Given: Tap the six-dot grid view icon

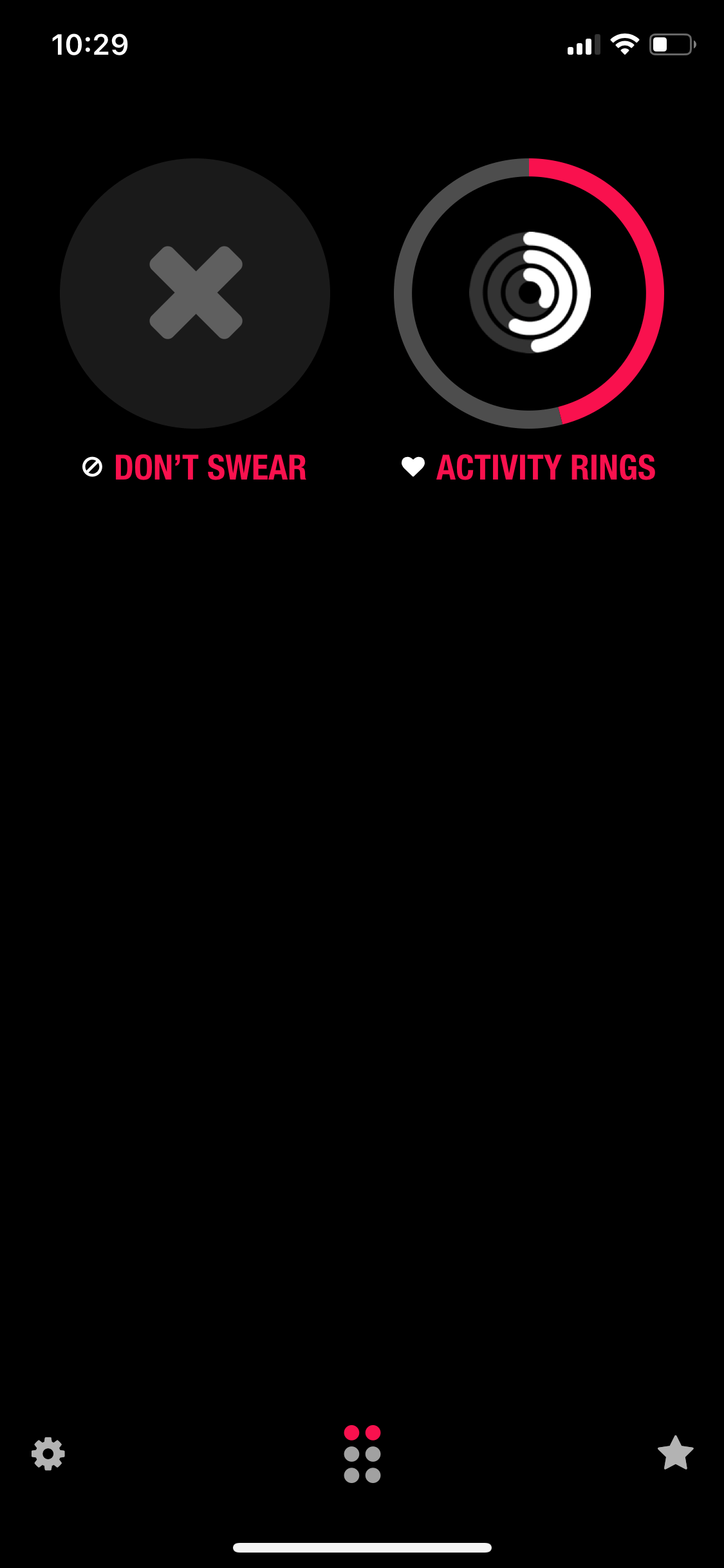Looking at the screenshot, I should [362, 1453].
